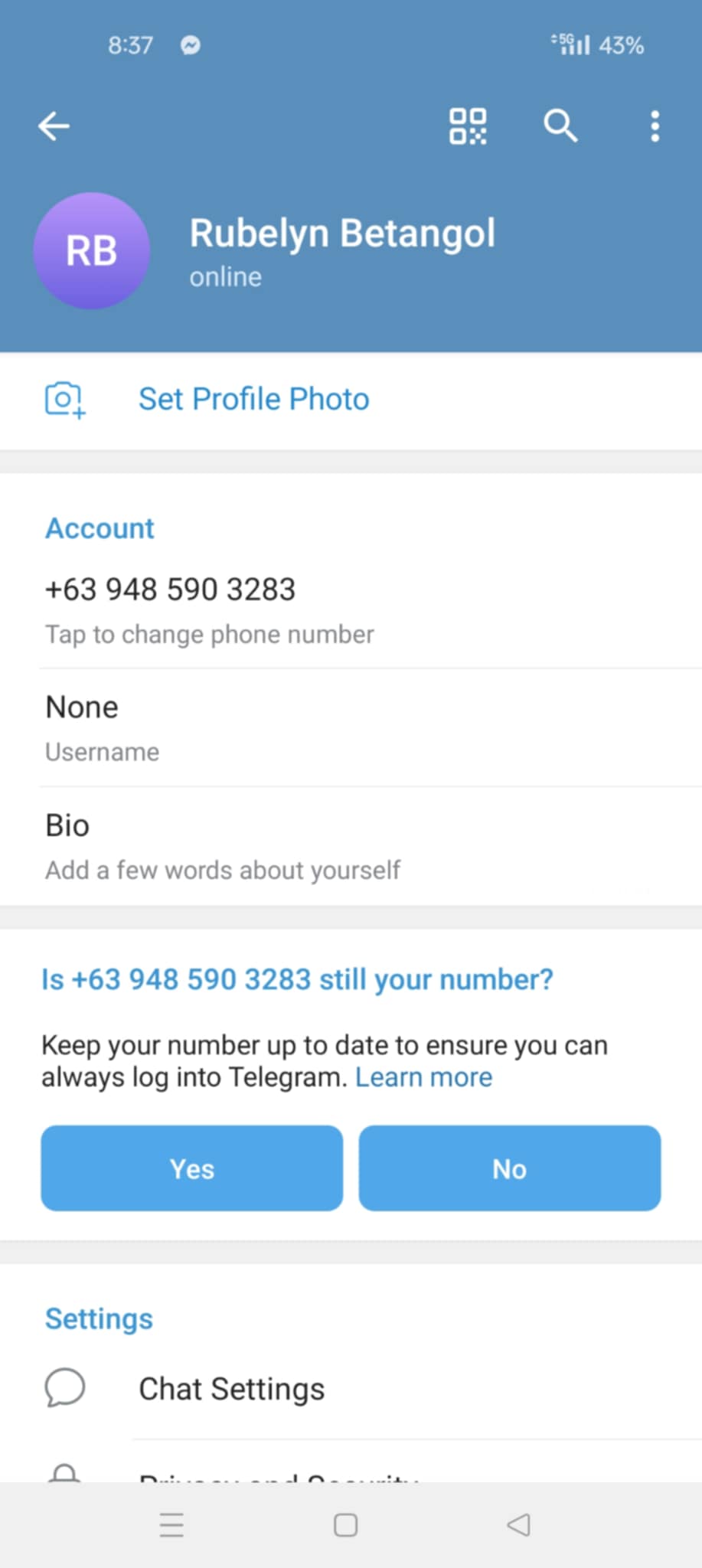
Task: Open the Username row
Action: 351,728
